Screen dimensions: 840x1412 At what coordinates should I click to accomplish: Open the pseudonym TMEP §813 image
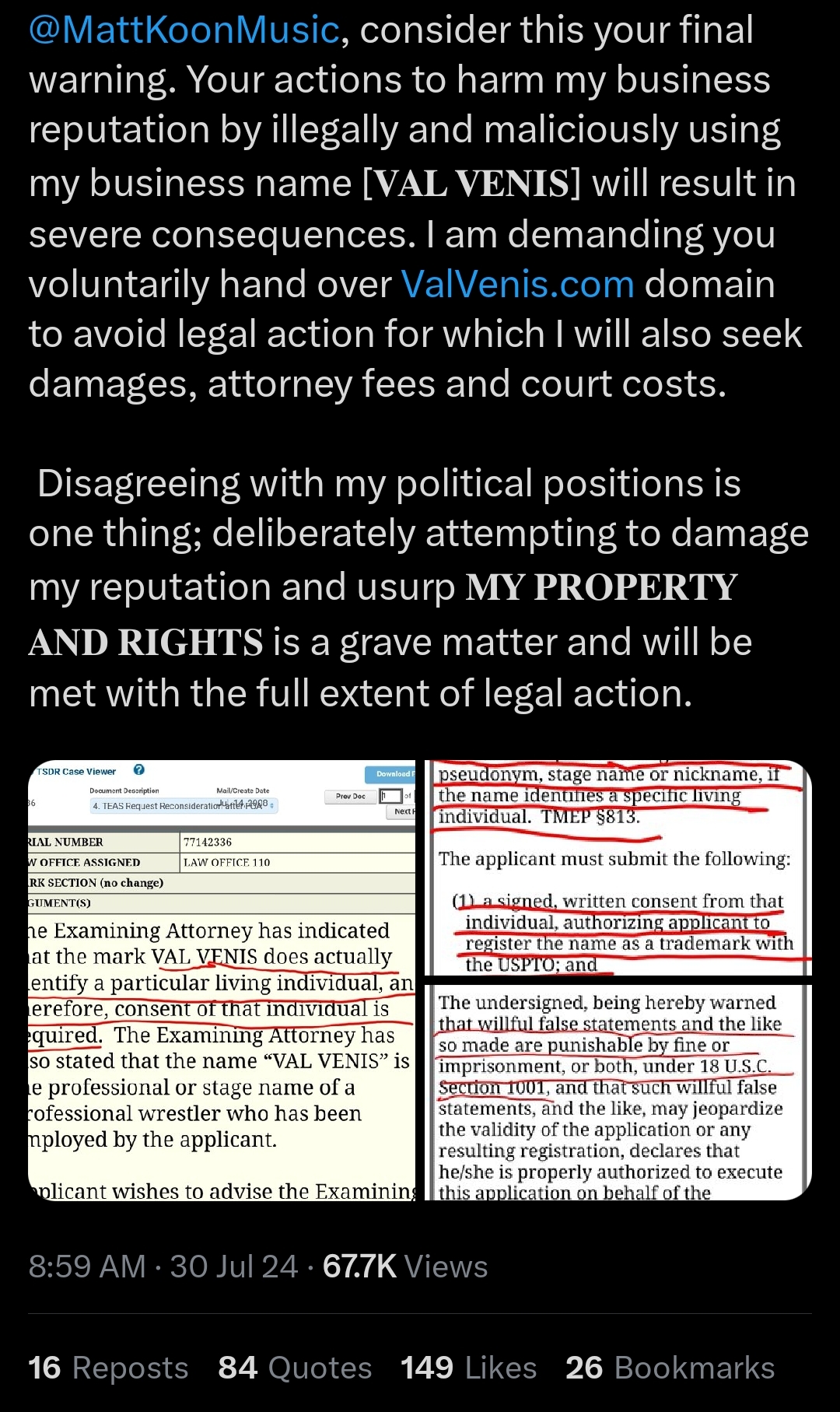619,867
